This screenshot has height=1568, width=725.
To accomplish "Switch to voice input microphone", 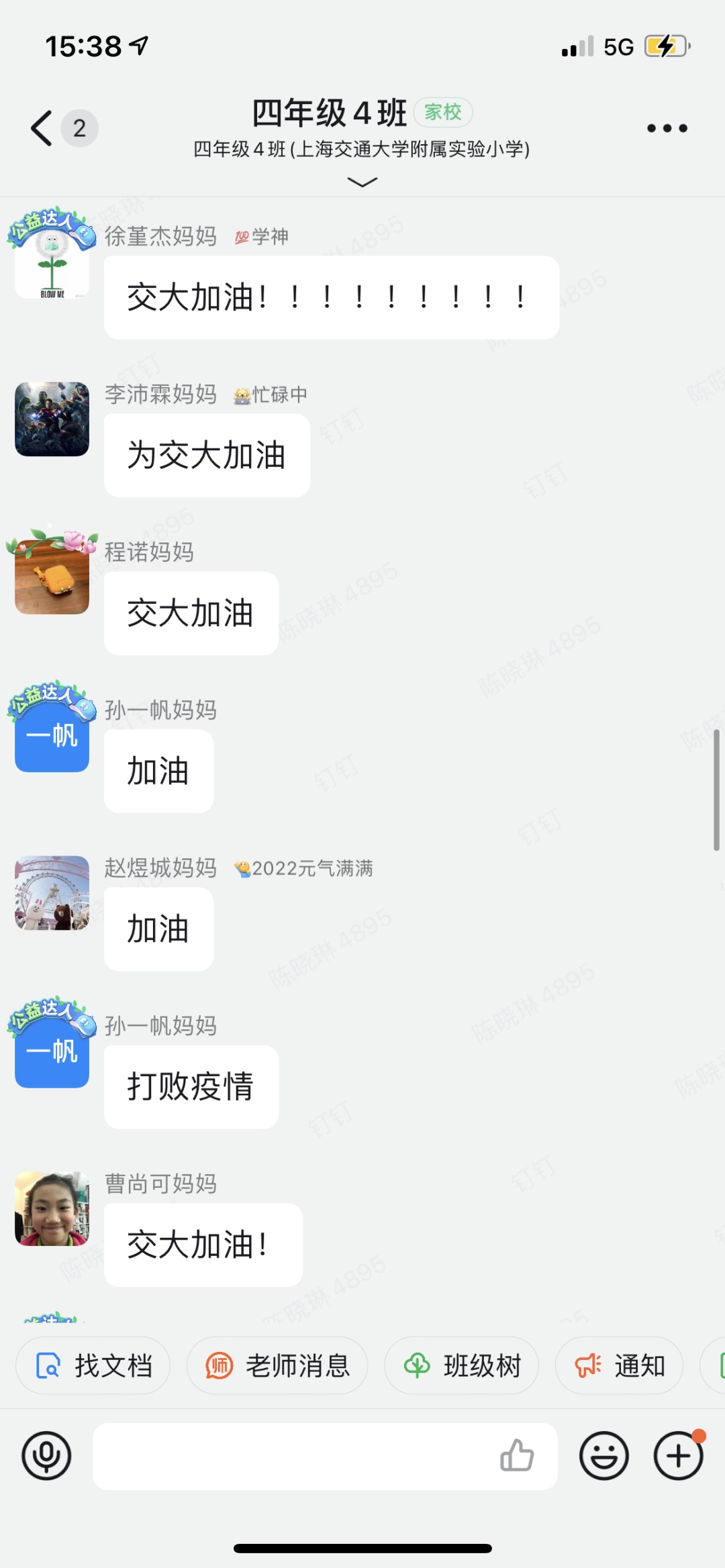I will coord(46,1456).
